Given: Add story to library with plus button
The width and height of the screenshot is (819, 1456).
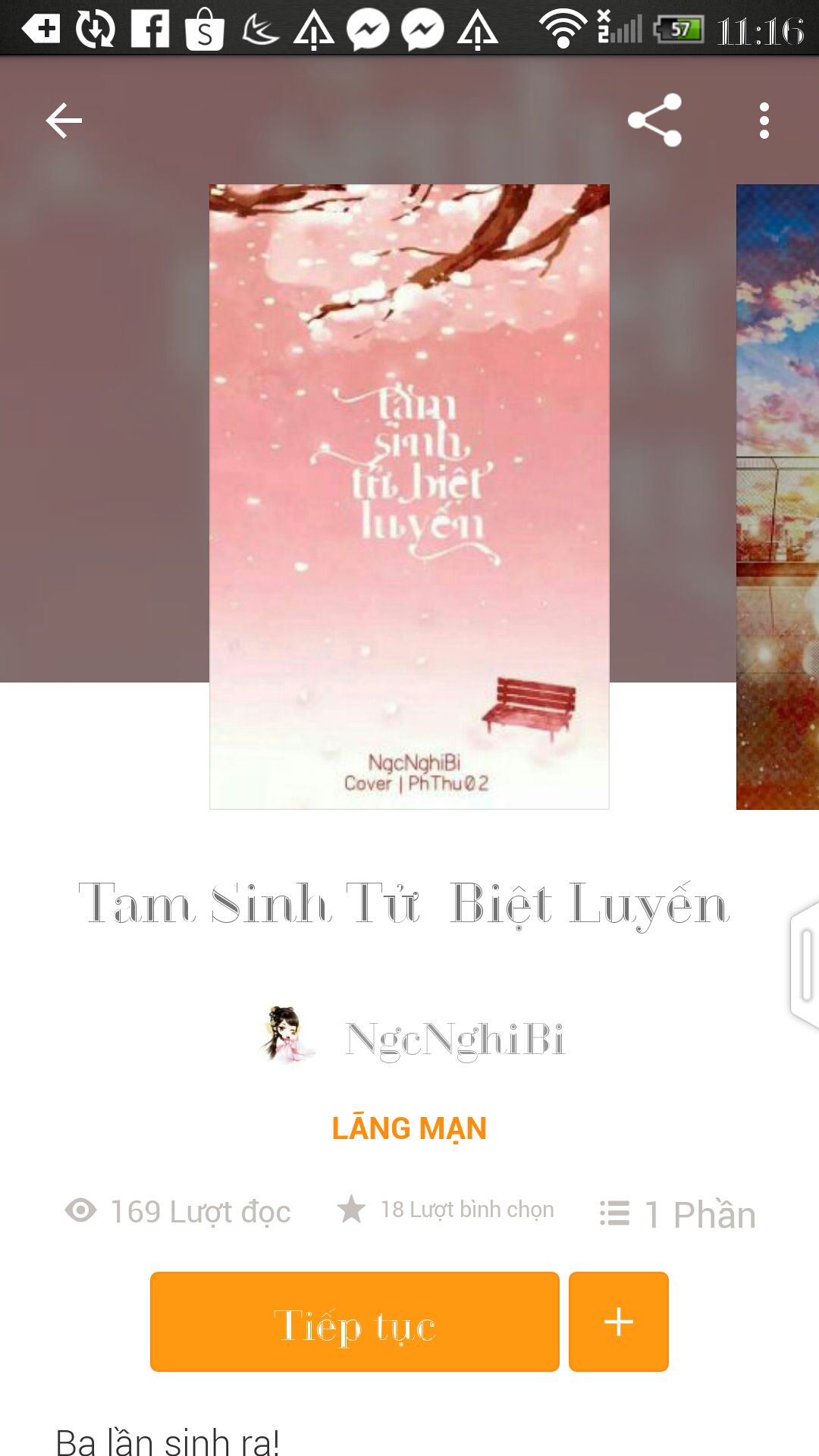Looking at the screenshot, I should 619,1322.
